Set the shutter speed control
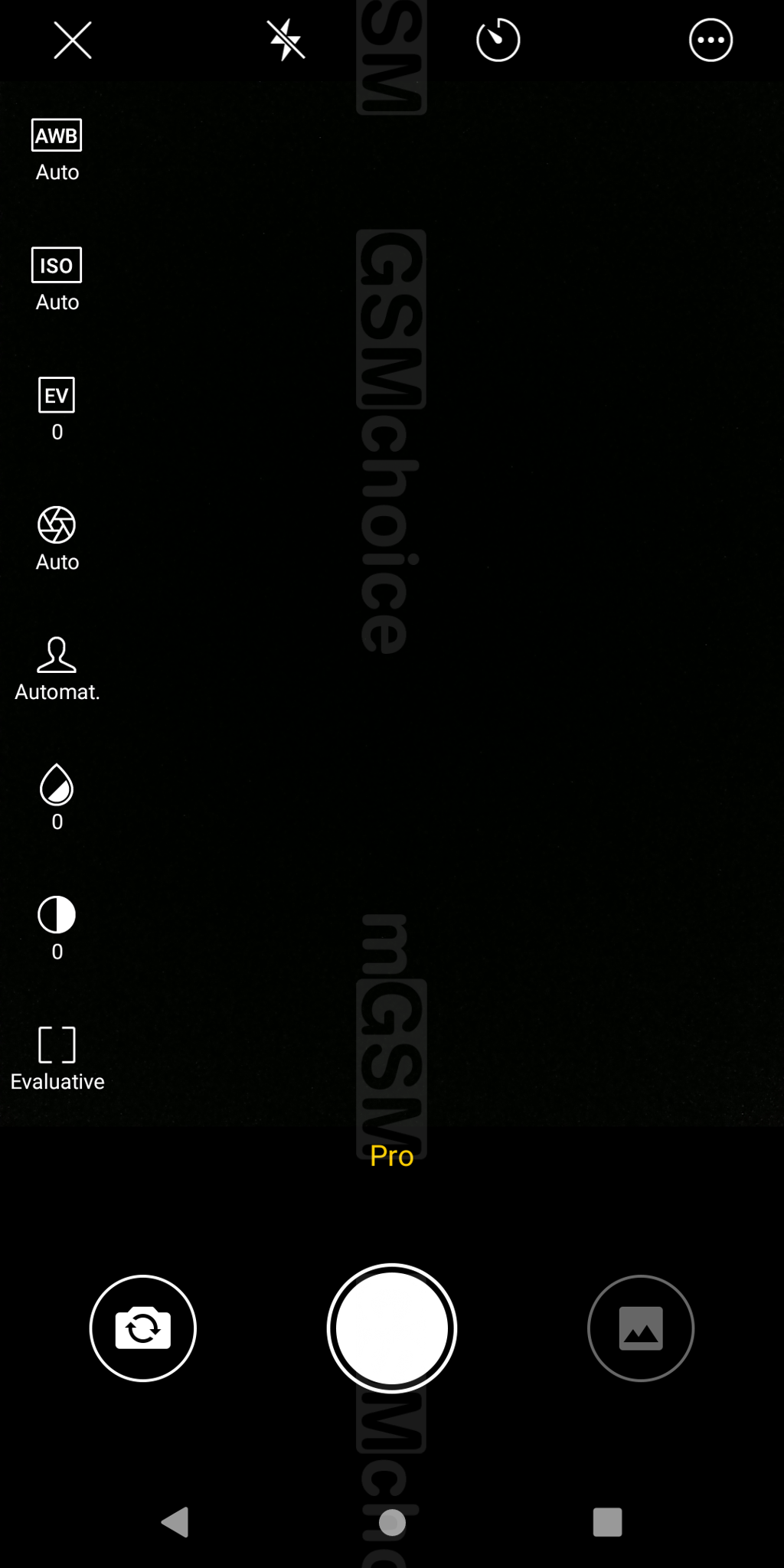 [x=57, y=539]
